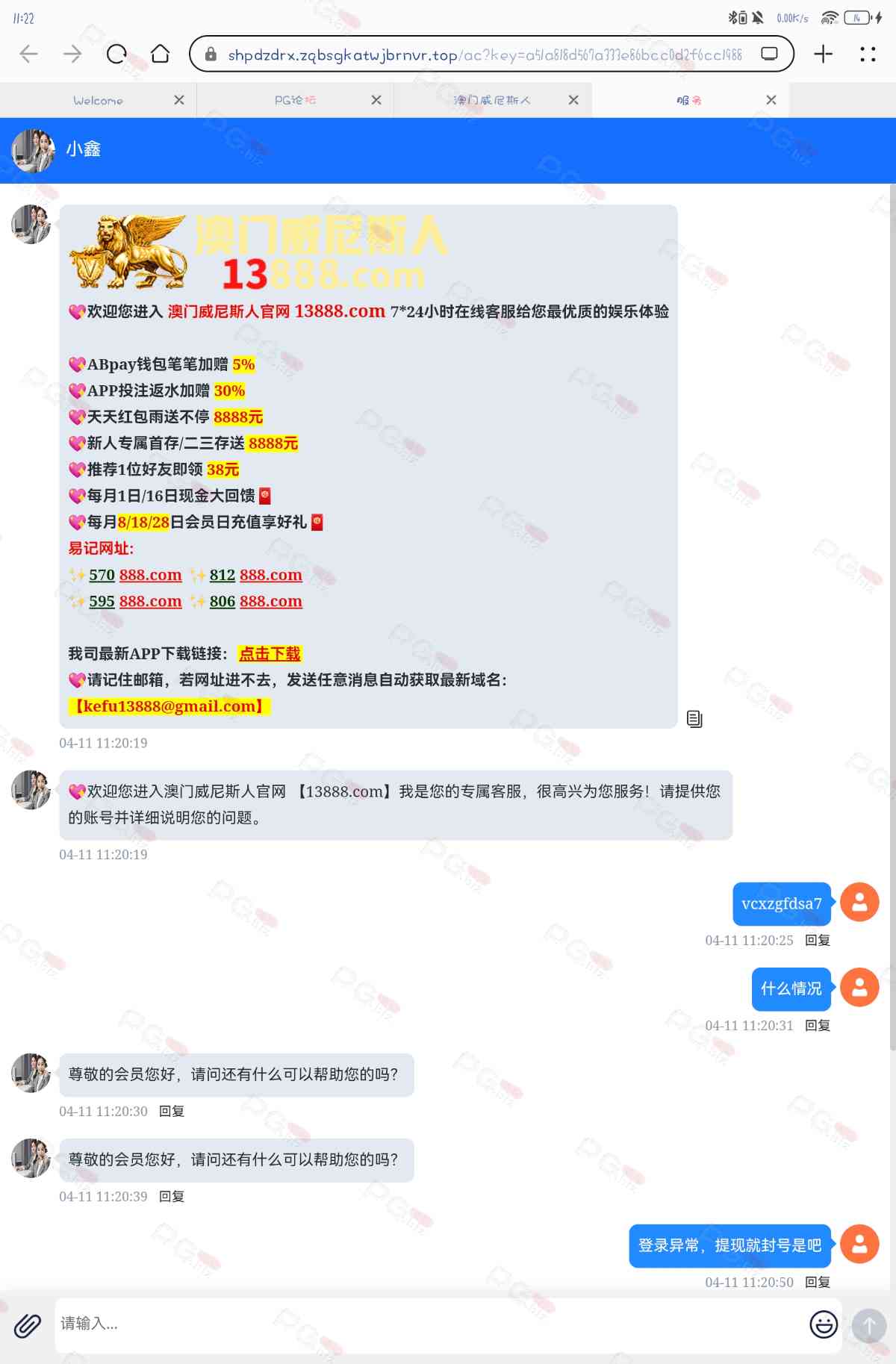This screenshot has width=896, height=1364.
Task: Reply to the vcxzgfdsa7 message
Action: click(x=818, y=941)
